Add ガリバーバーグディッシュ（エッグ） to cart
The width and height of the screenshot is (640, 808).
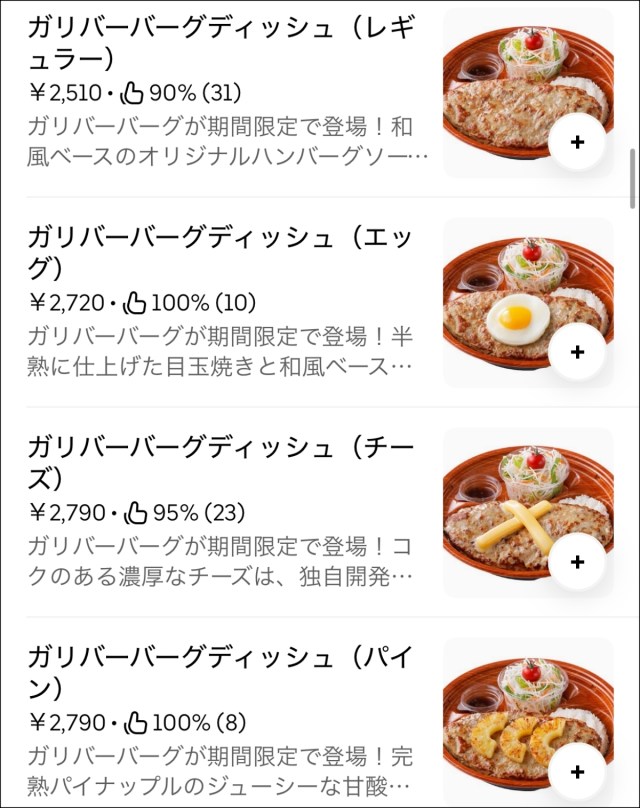tap(577, 352)
